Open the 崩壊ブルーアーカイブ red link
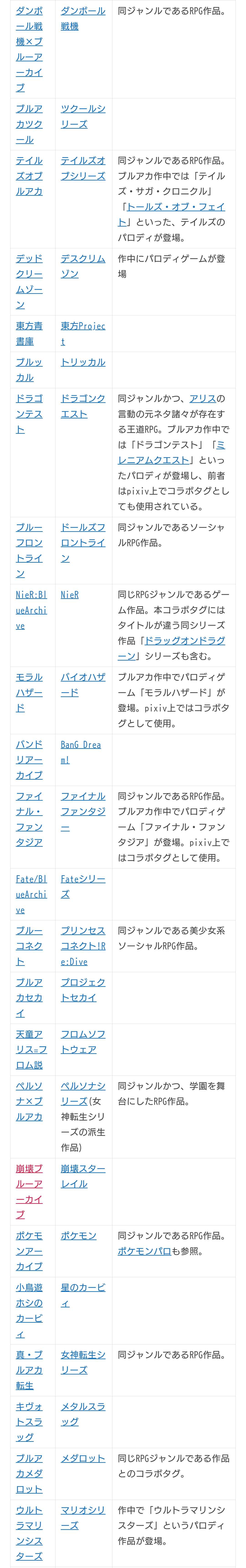 [x=29, y=1191]
